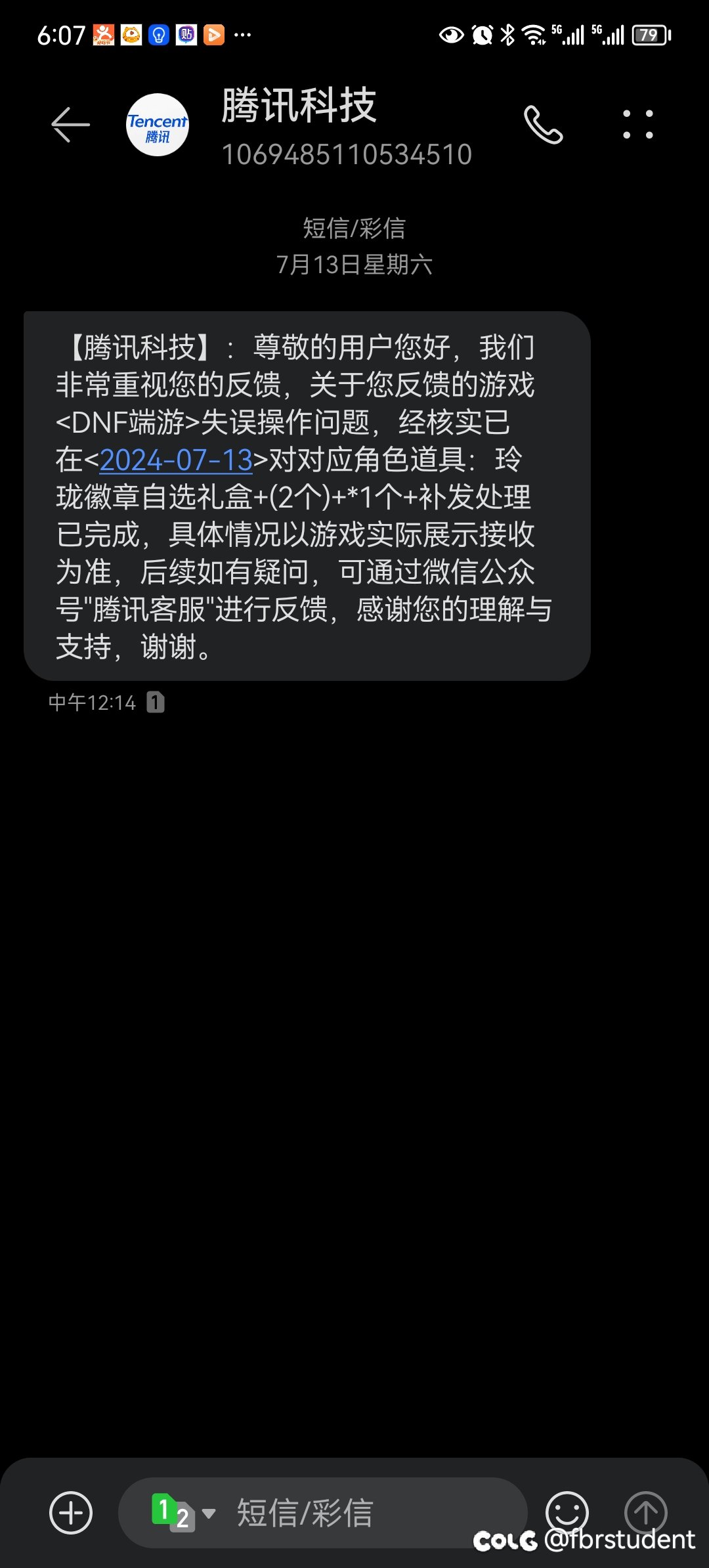Send the message with the arrow button
The image size is (709, 1568).
click(x=645, y=1512)
